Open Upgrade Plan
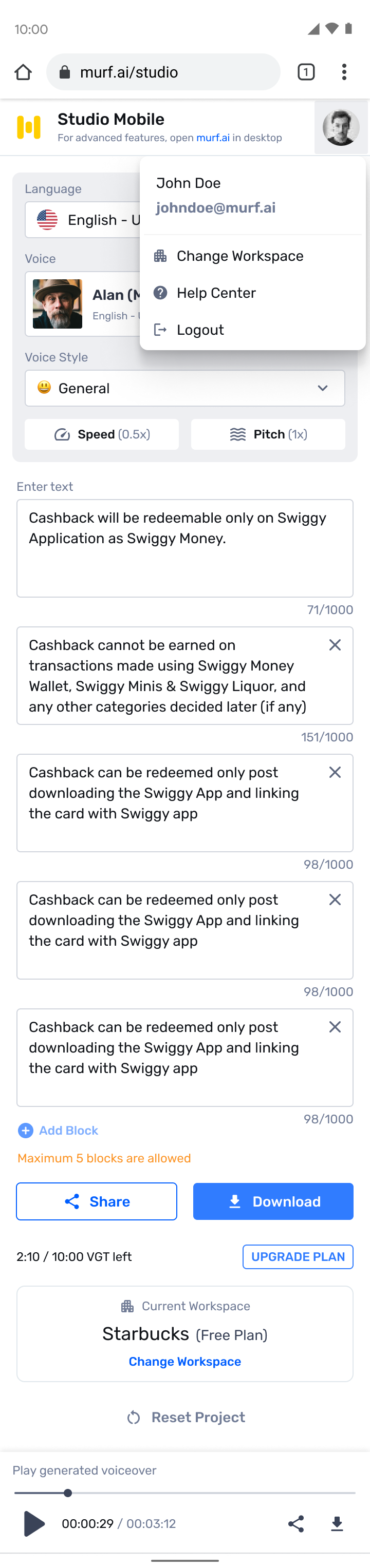Image resolution: width=370 pixels, height=1568 pixels. click(298, 1256)
